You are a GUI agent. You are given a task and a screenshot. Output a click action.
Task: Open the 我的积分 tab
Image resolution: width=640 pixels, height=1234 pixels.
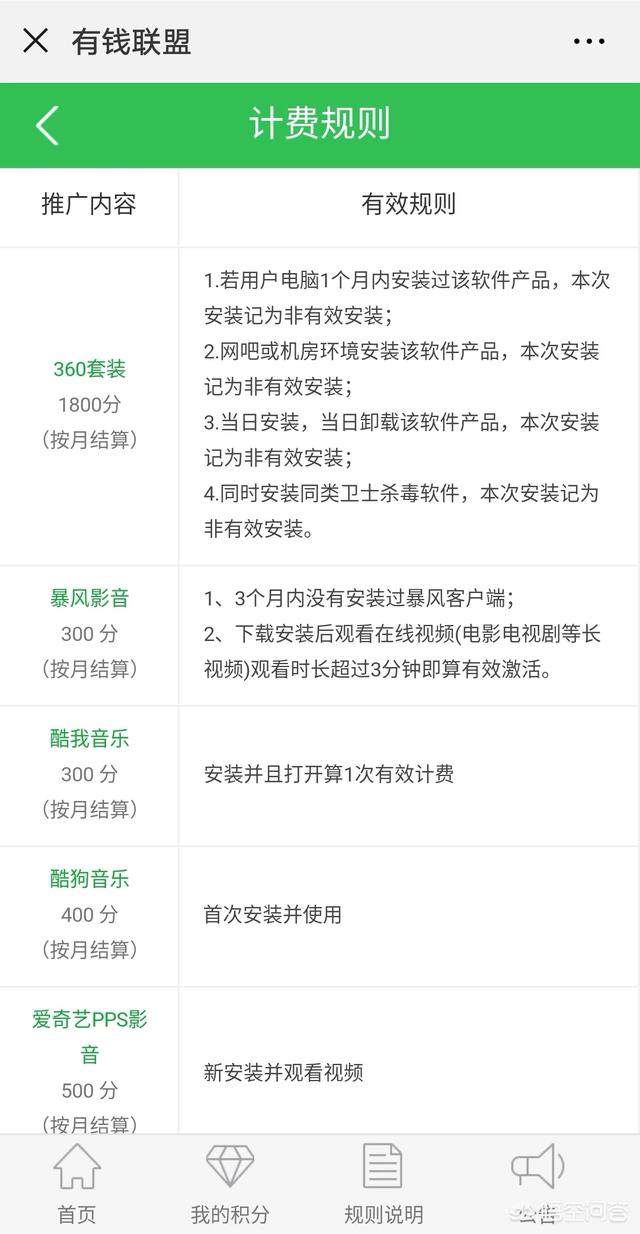(x=230, y=1184)
